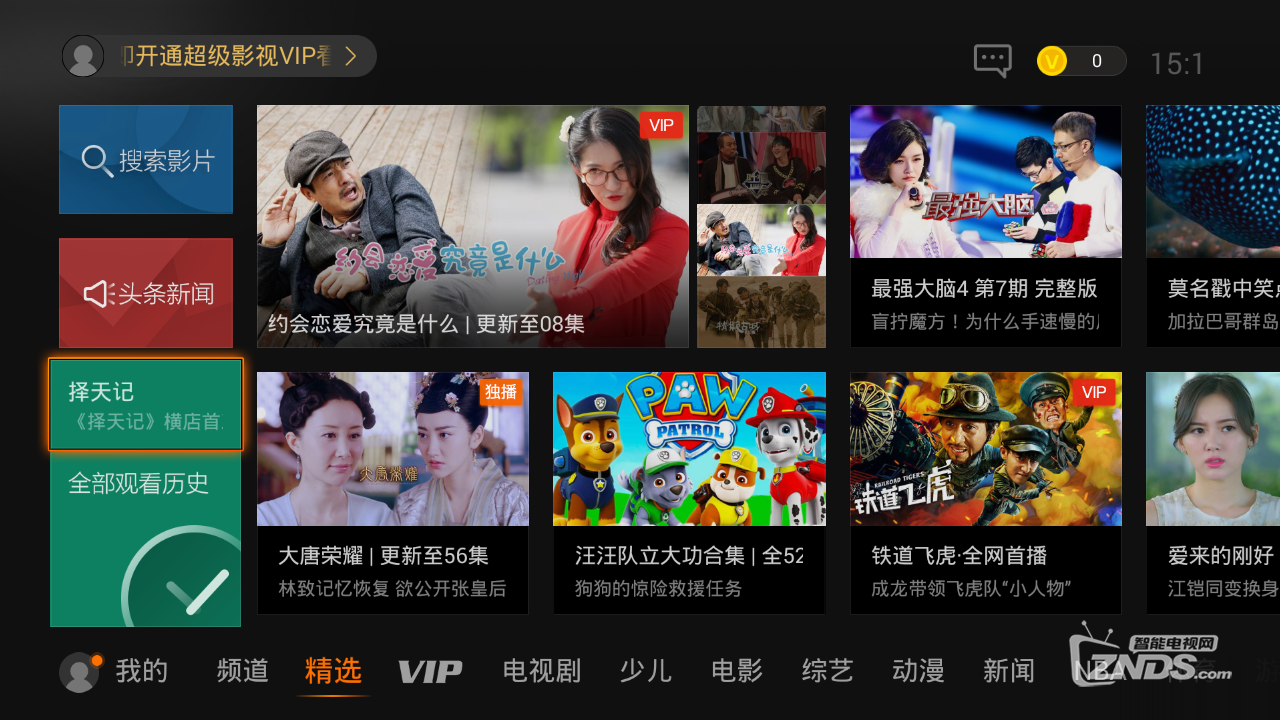Switch to the VIP tab
This screenshot has width=1280, height=720.
(x=430, y=672)
